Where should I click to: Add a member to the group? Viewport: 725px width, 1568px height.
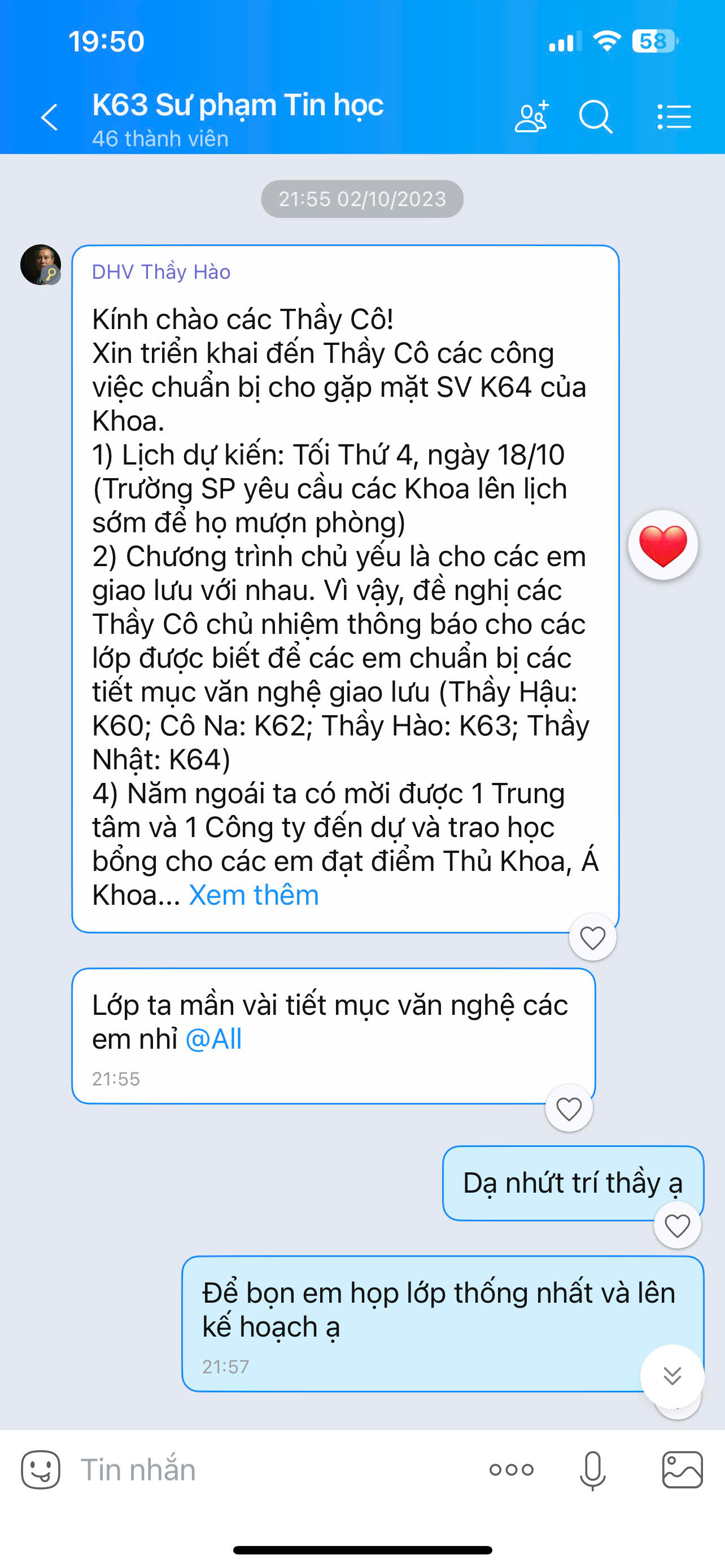(531, 116)
